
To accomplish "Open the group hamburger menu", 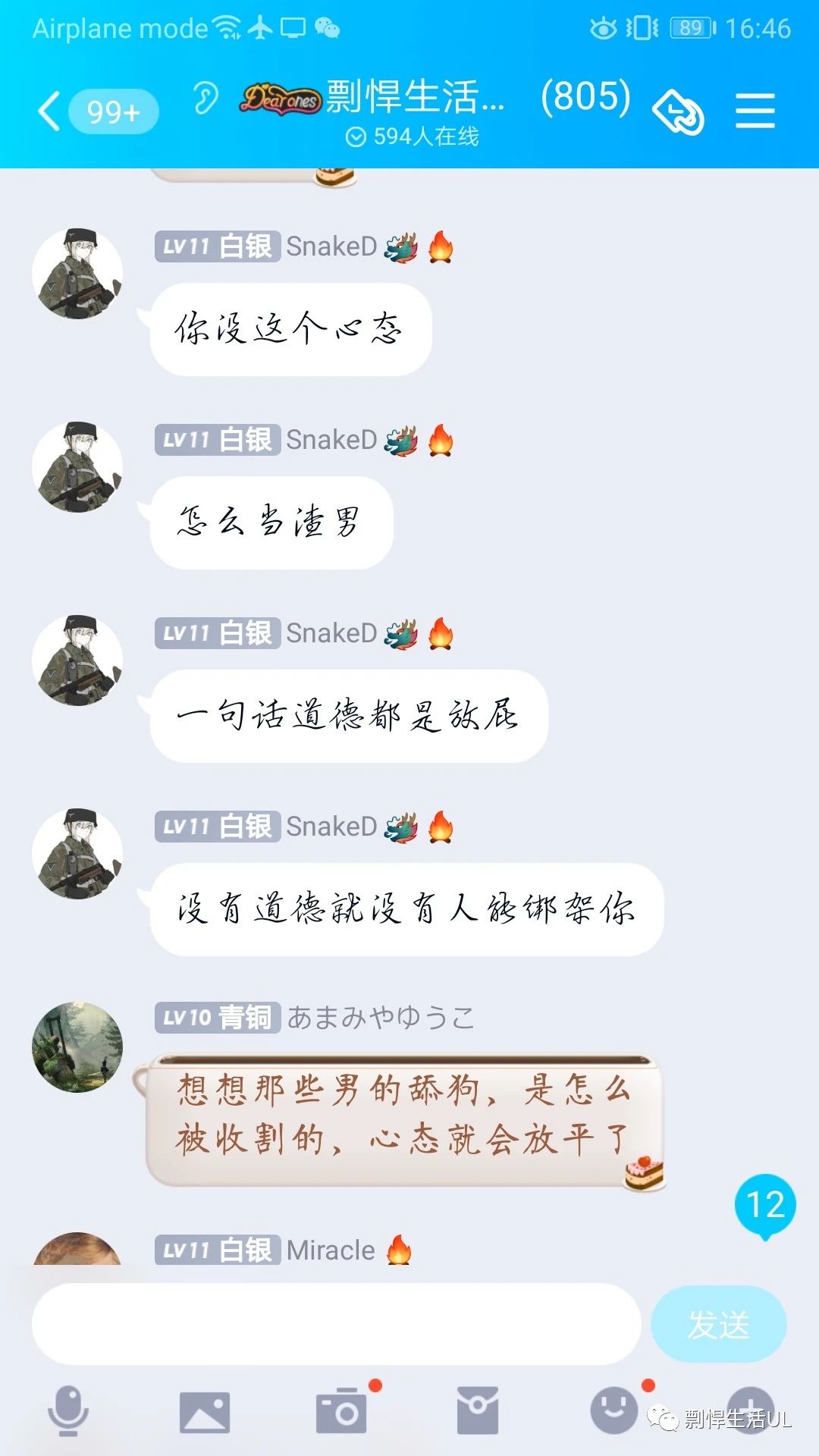I will 755,111.
